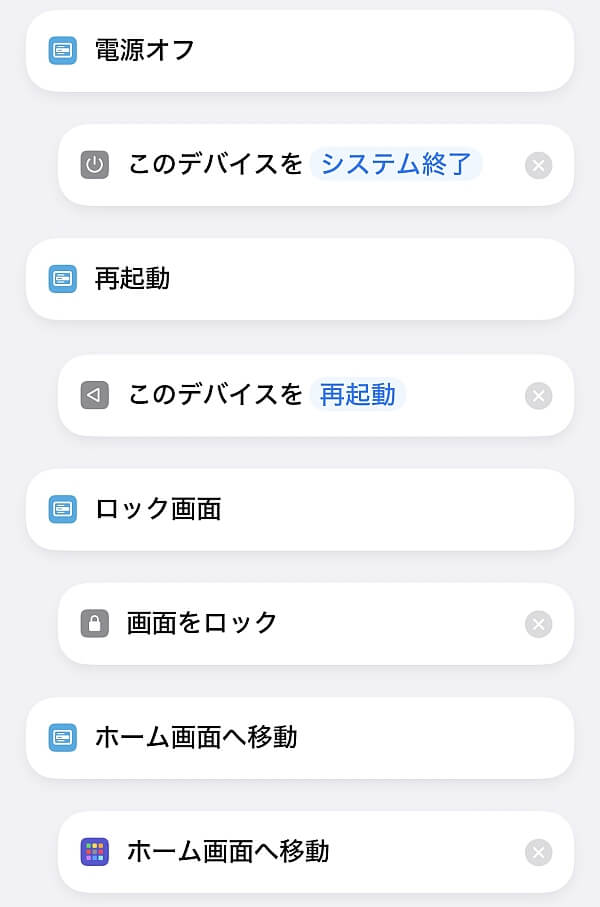Remove the 再起動 device action
Screen dimensions: 600x907
538,396
